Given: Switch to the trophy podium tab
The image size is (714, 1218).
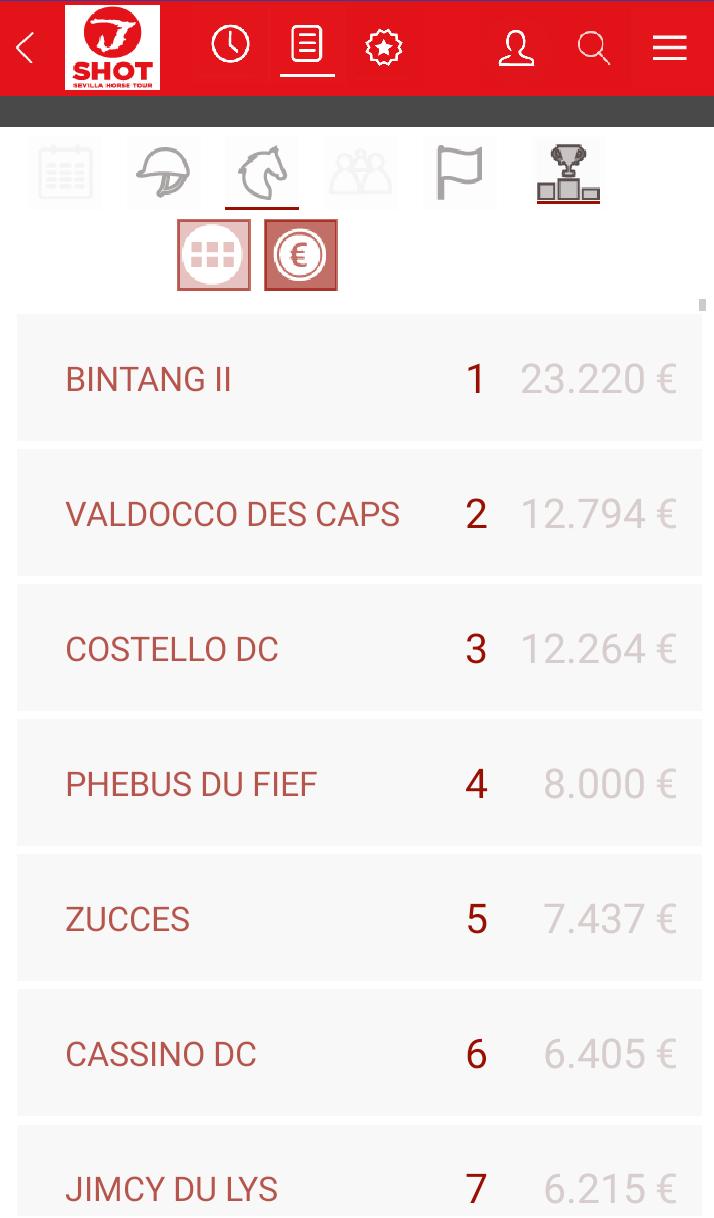Looking at the screenshot, I should click(x=568, y=173).
